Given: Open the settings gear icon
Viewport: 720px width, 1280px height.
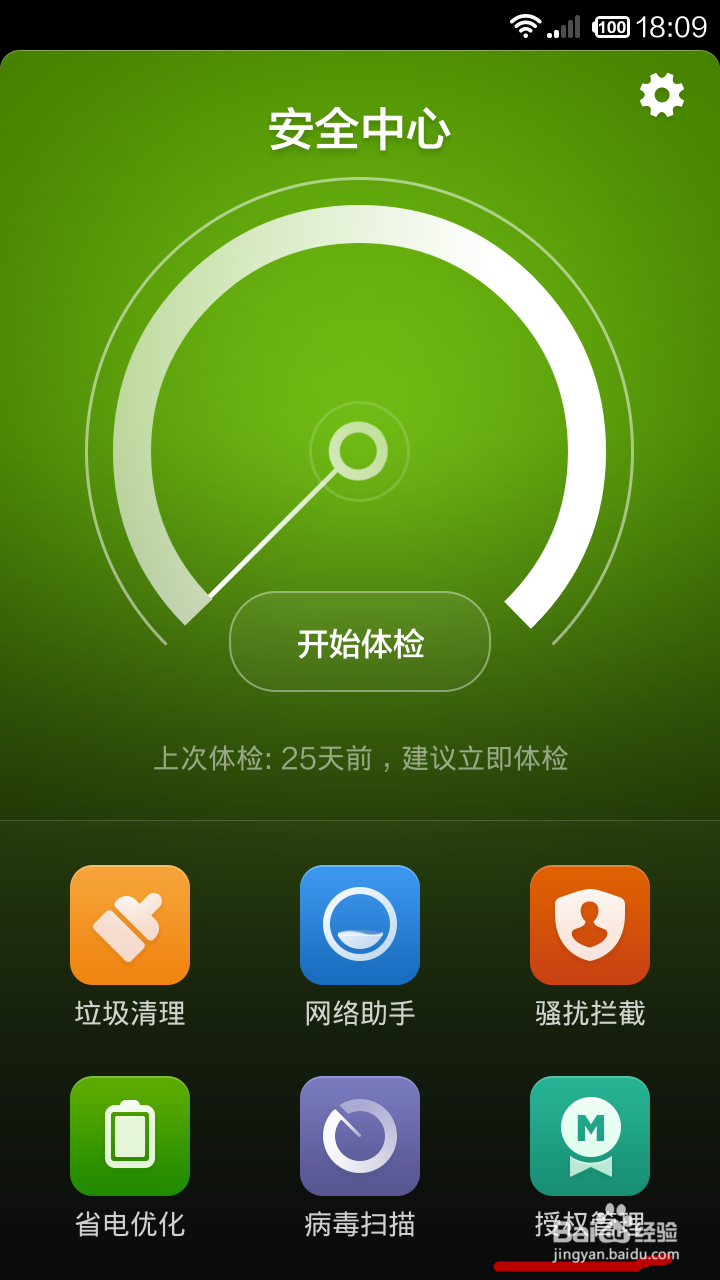Looking at the screenshot, I should [x=660, y=96].
